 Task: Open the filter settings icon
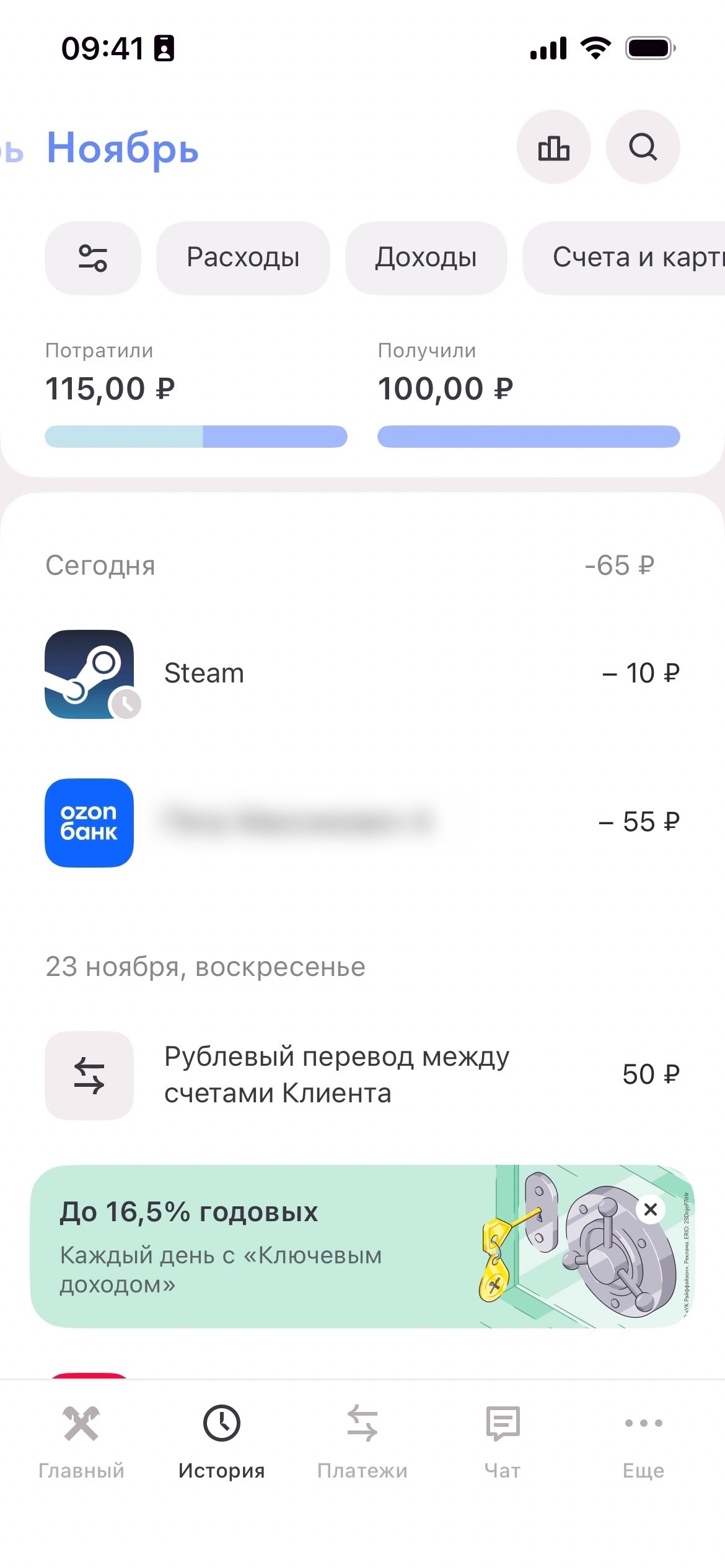[x=93, y=258]
